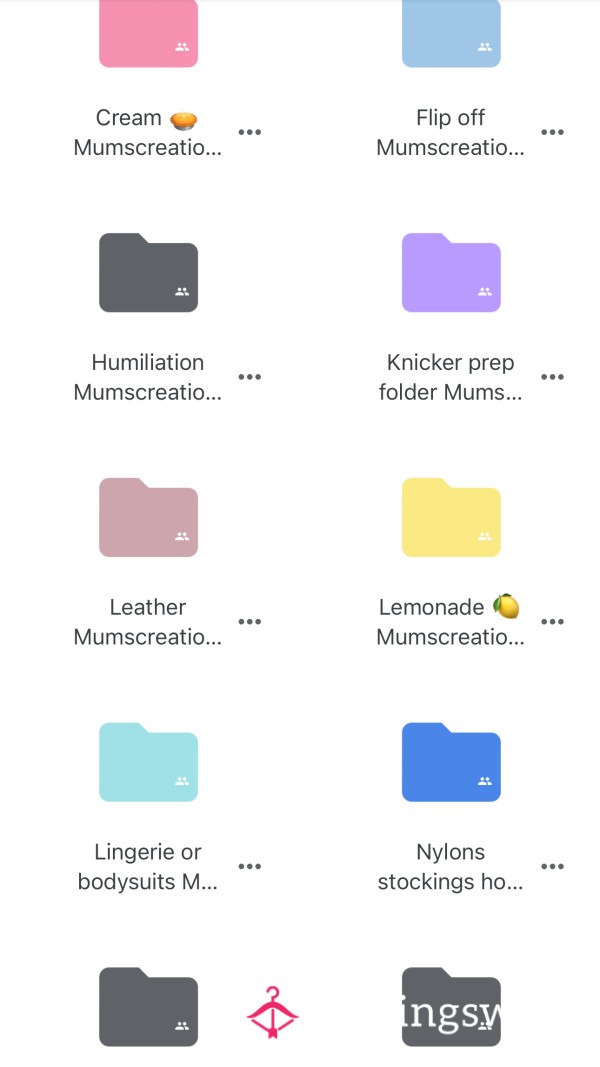The height and width of the screenshot is (1067, 600).
Task: Show more options for Nylons stockings folder
Action: pyautogui.click(x=552, y=866)
